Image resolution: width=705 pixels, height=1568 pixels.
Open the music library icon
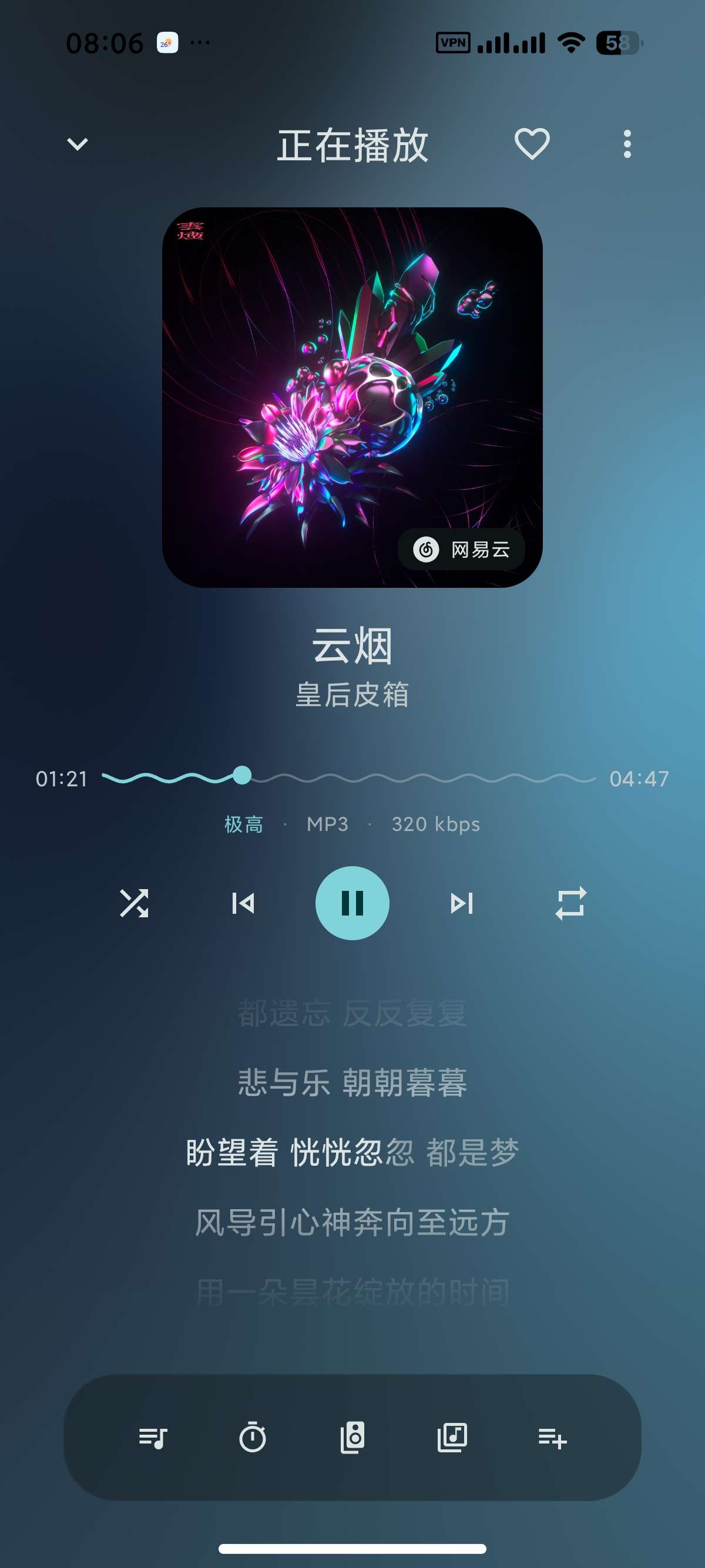452,1438
